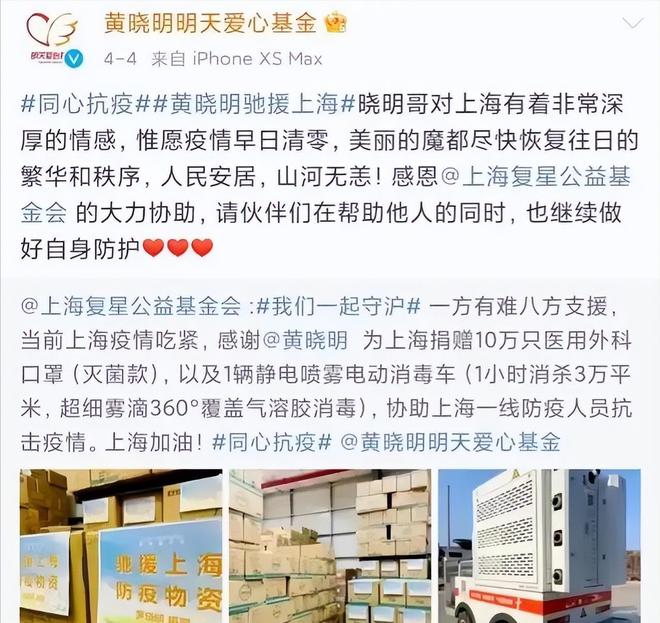View the disinfection vehicle photo

pyautogui.click(x=538, y=547)
